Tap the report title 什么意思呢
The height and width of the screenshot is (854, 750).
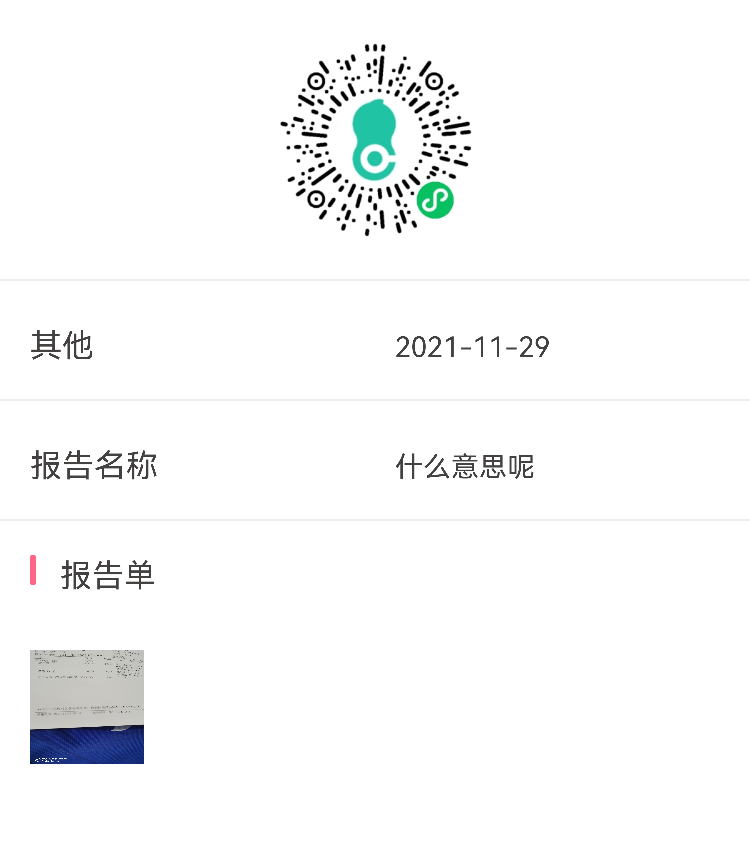(464, 466)
